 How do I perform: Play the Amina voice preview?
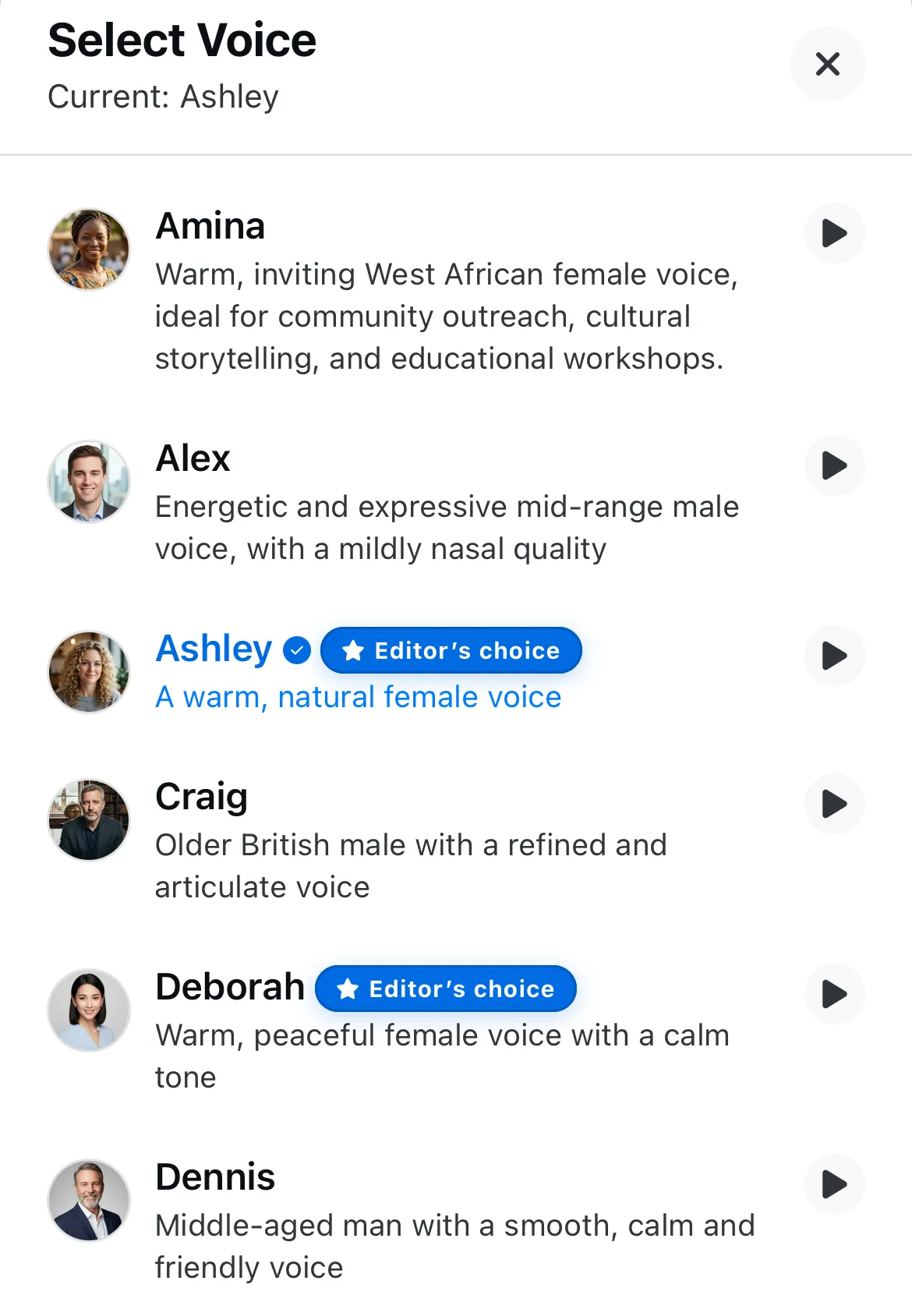click(x=834, y=233)
